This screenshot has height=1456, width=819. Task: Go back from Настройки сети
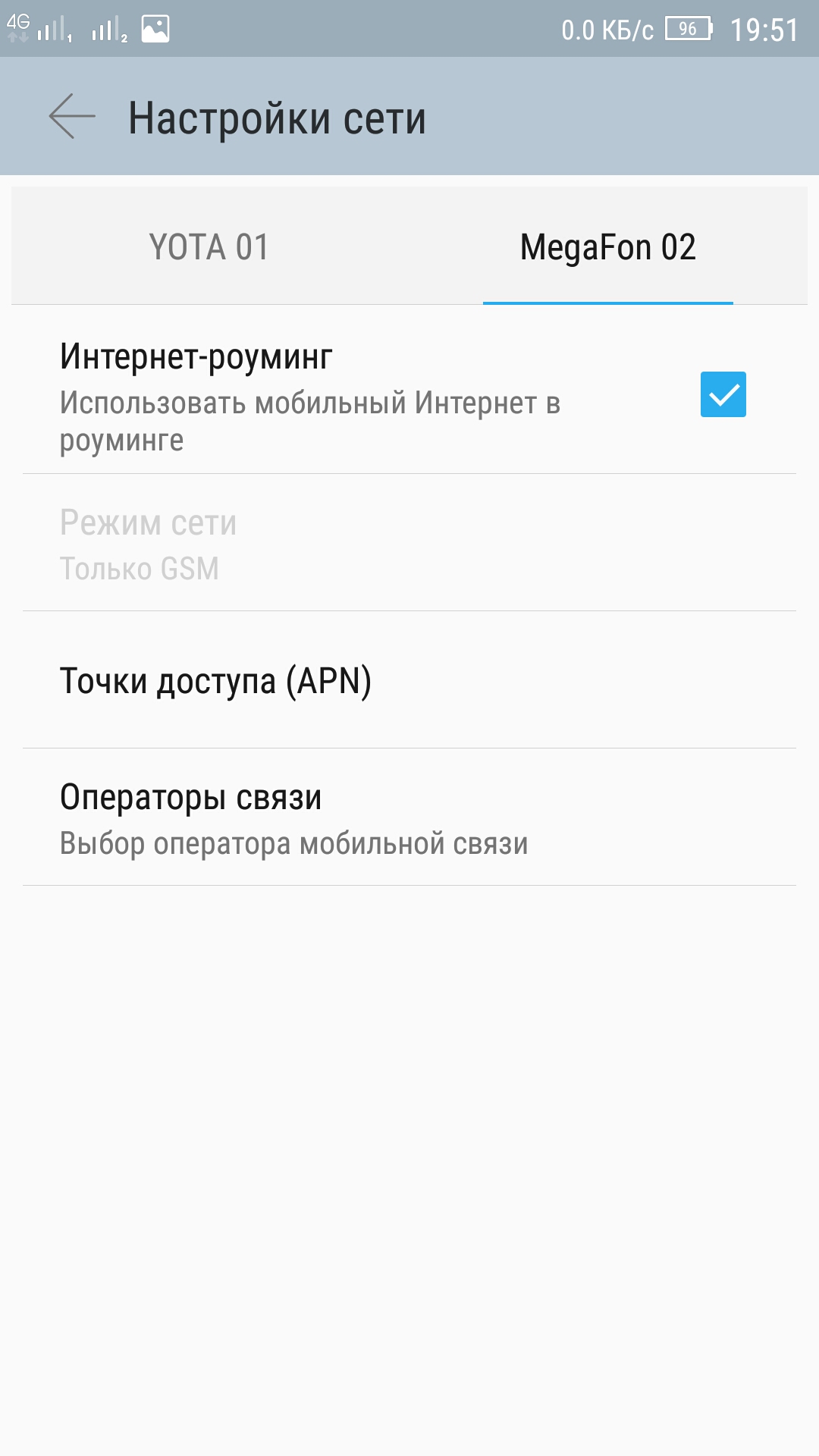72,116
